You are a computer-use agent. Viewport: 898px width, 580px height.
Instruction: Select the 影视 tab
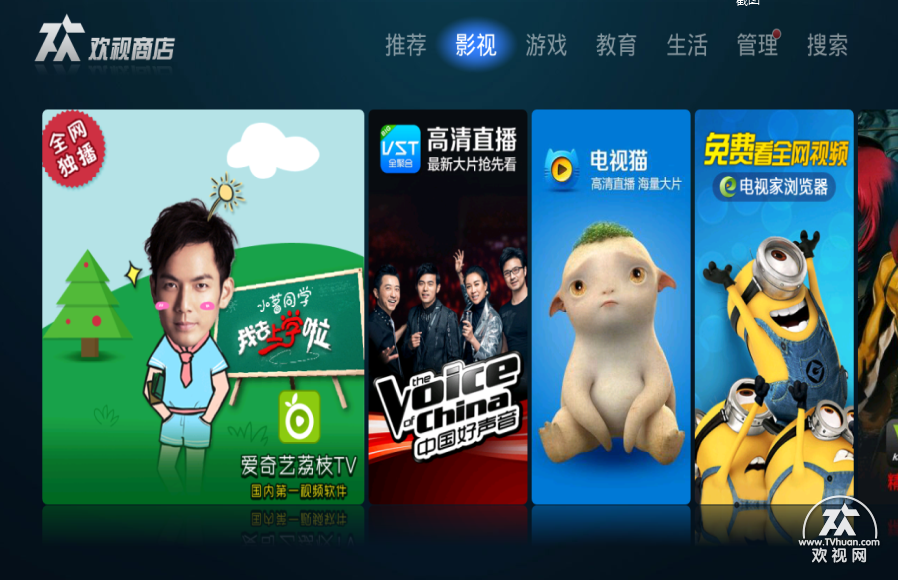476,45
